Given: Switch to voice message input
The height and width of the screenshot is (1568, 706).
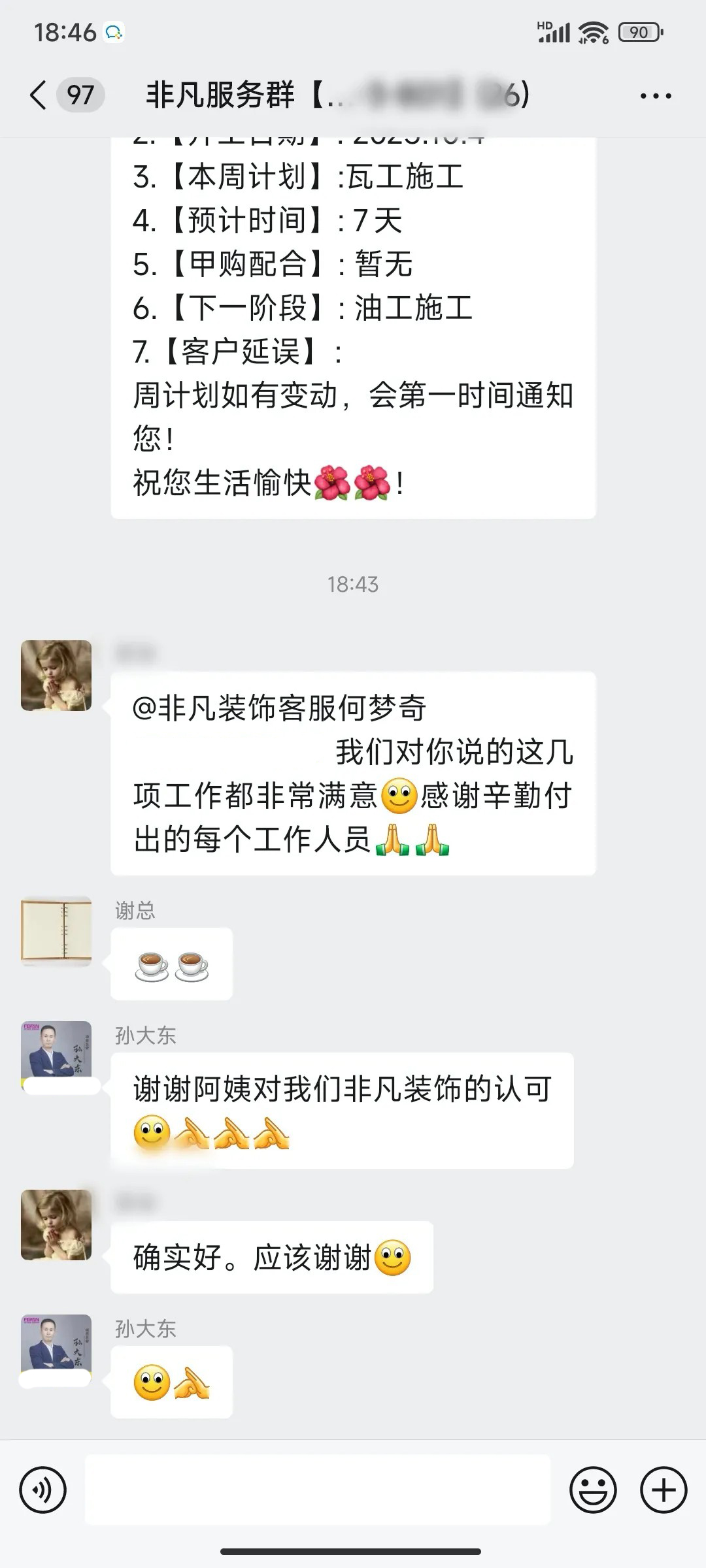Looking at the screenshot, I should [x=43, y=1490].
